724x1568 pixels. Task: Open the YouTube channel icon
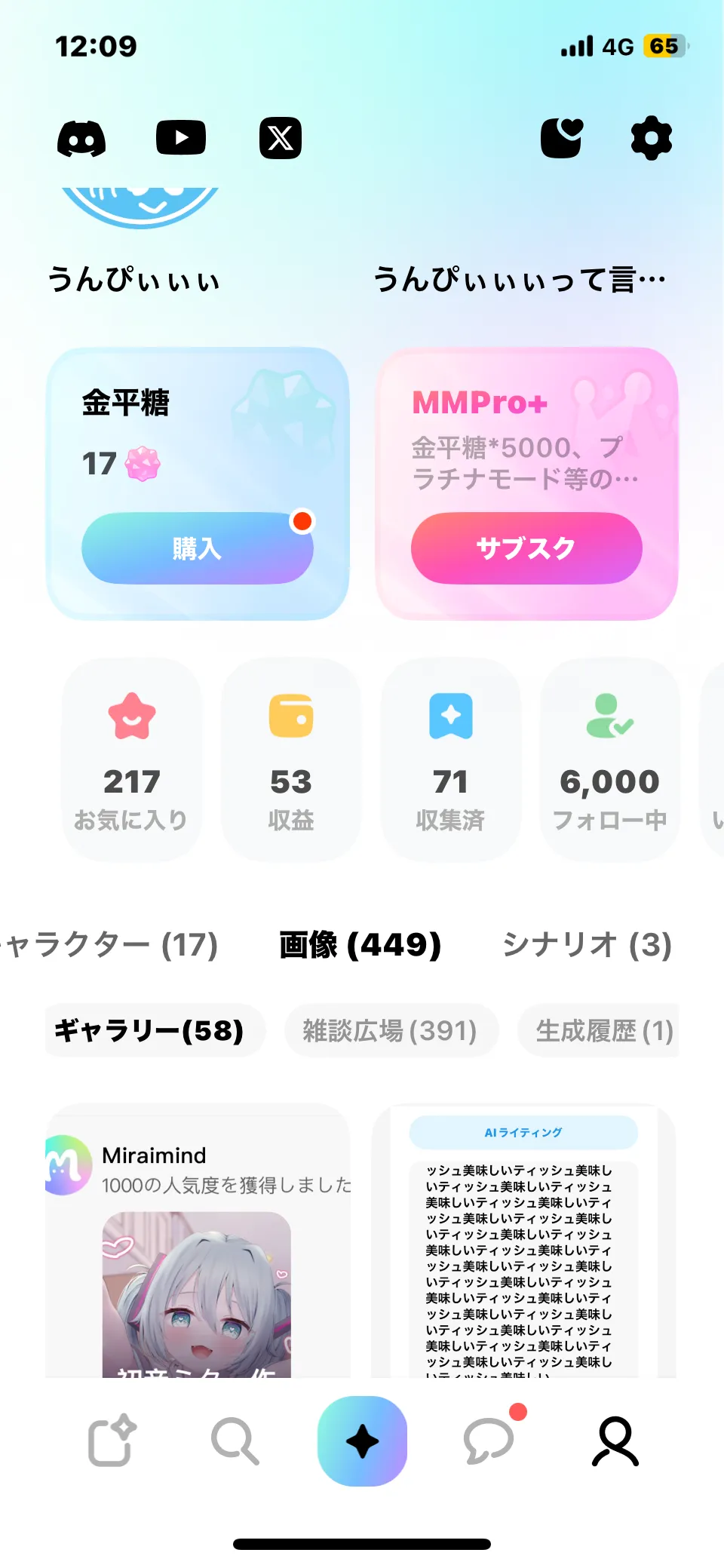181,138
